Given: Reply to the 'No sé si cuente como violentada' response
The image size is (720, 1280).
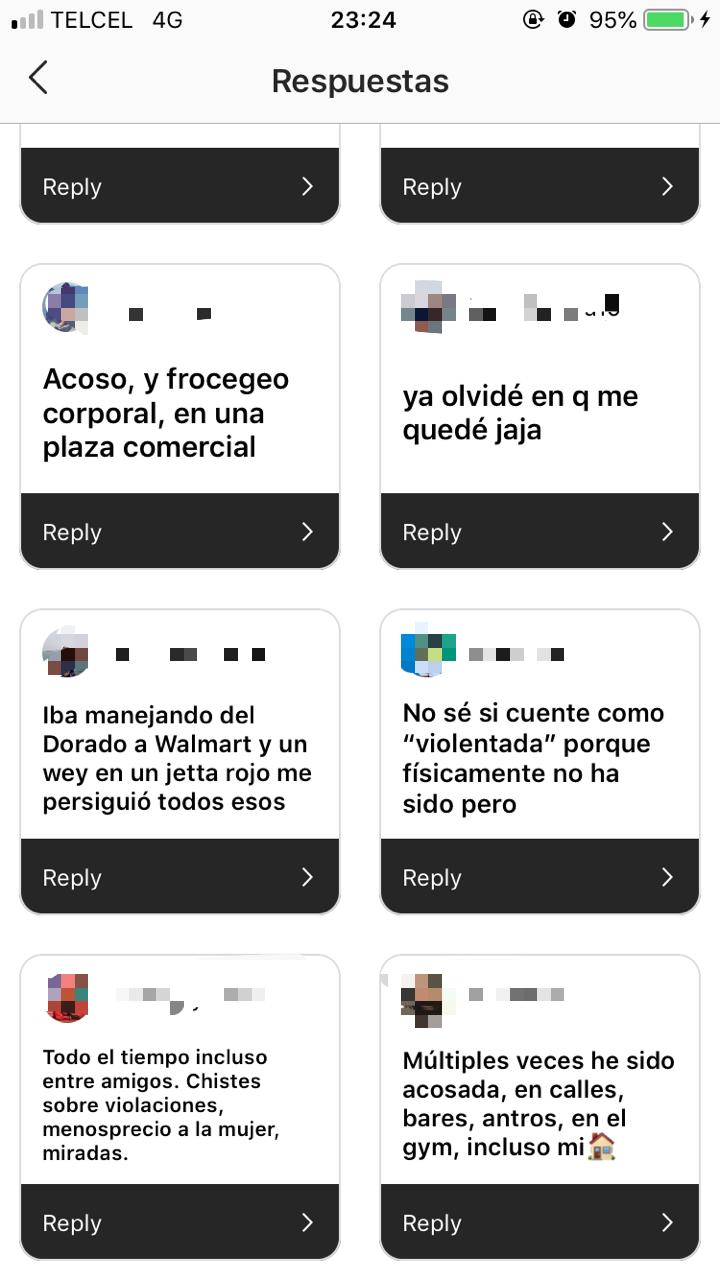Looking at the screenshot, I should (539, 877).
